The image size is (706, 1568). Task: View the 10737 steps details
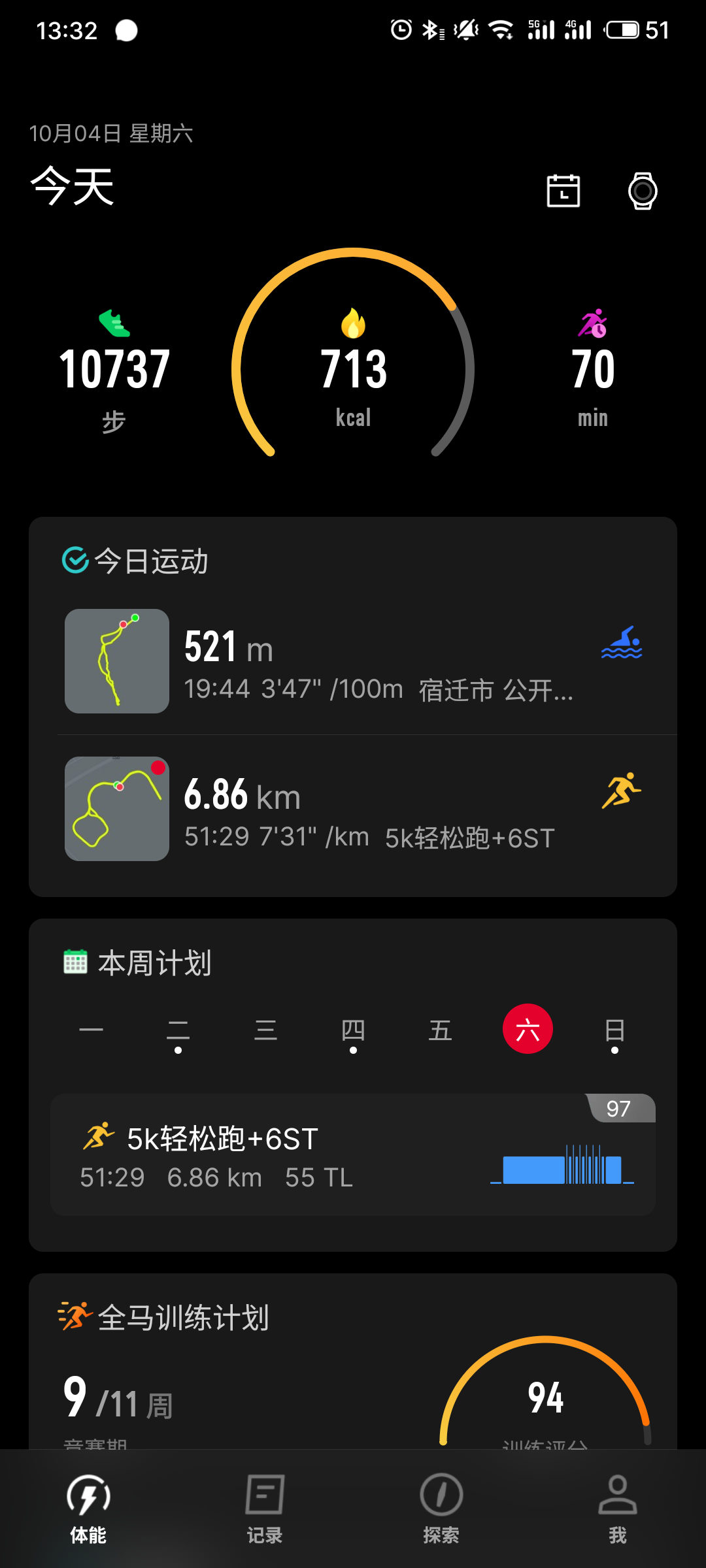(114, 370)
